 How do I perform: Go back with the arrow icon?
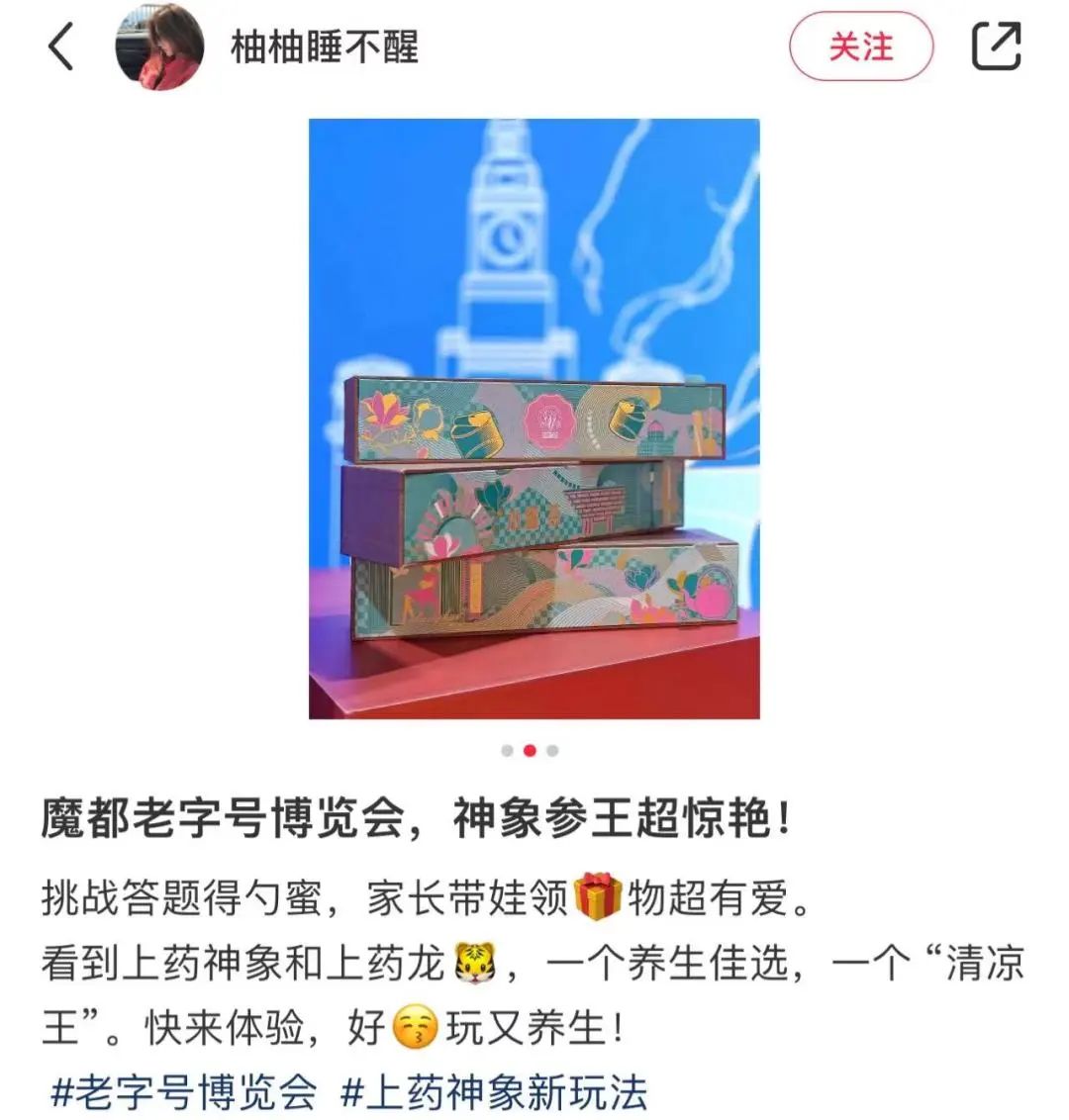point(61,47)
